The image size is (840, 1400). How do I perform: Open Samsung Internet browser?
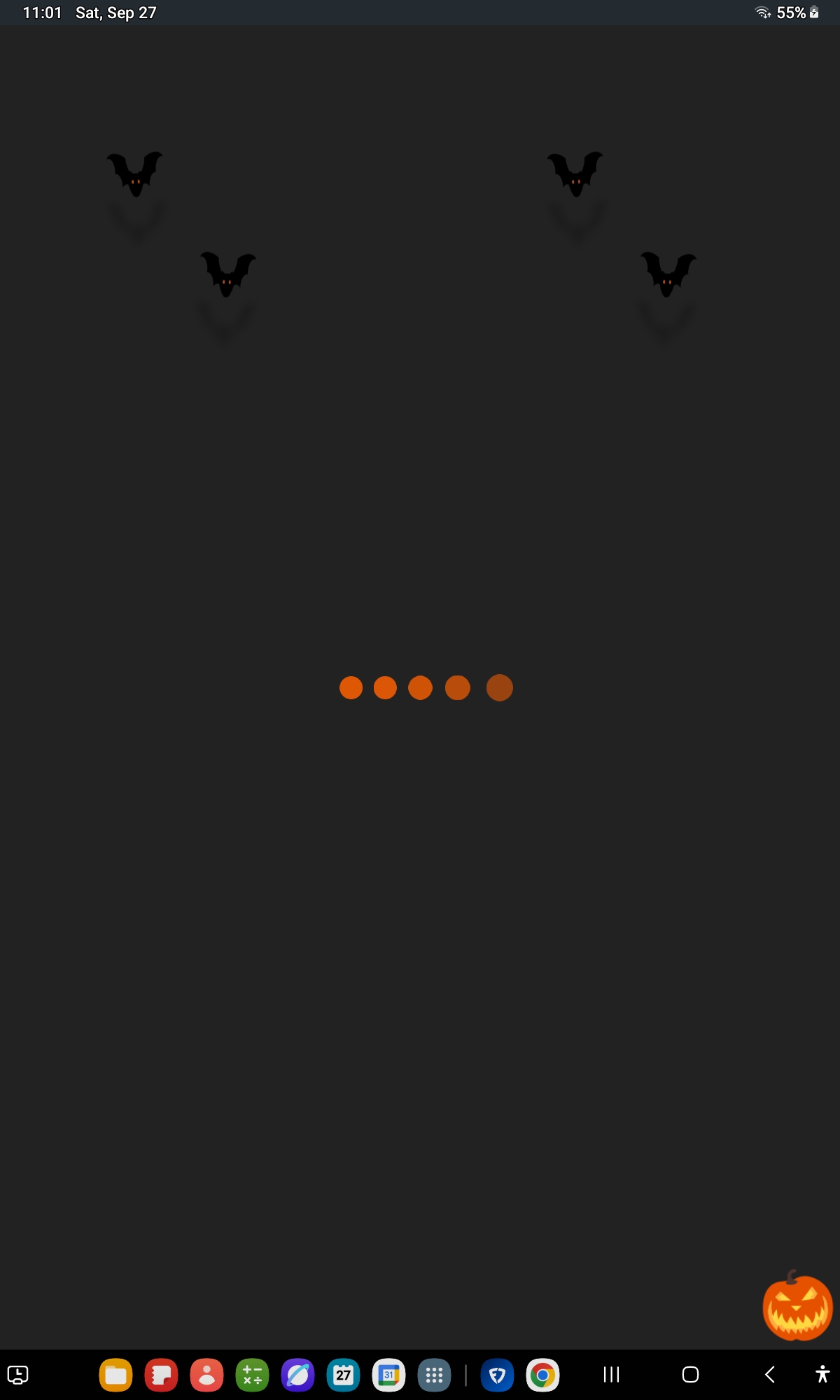[x=297, y=1375]
